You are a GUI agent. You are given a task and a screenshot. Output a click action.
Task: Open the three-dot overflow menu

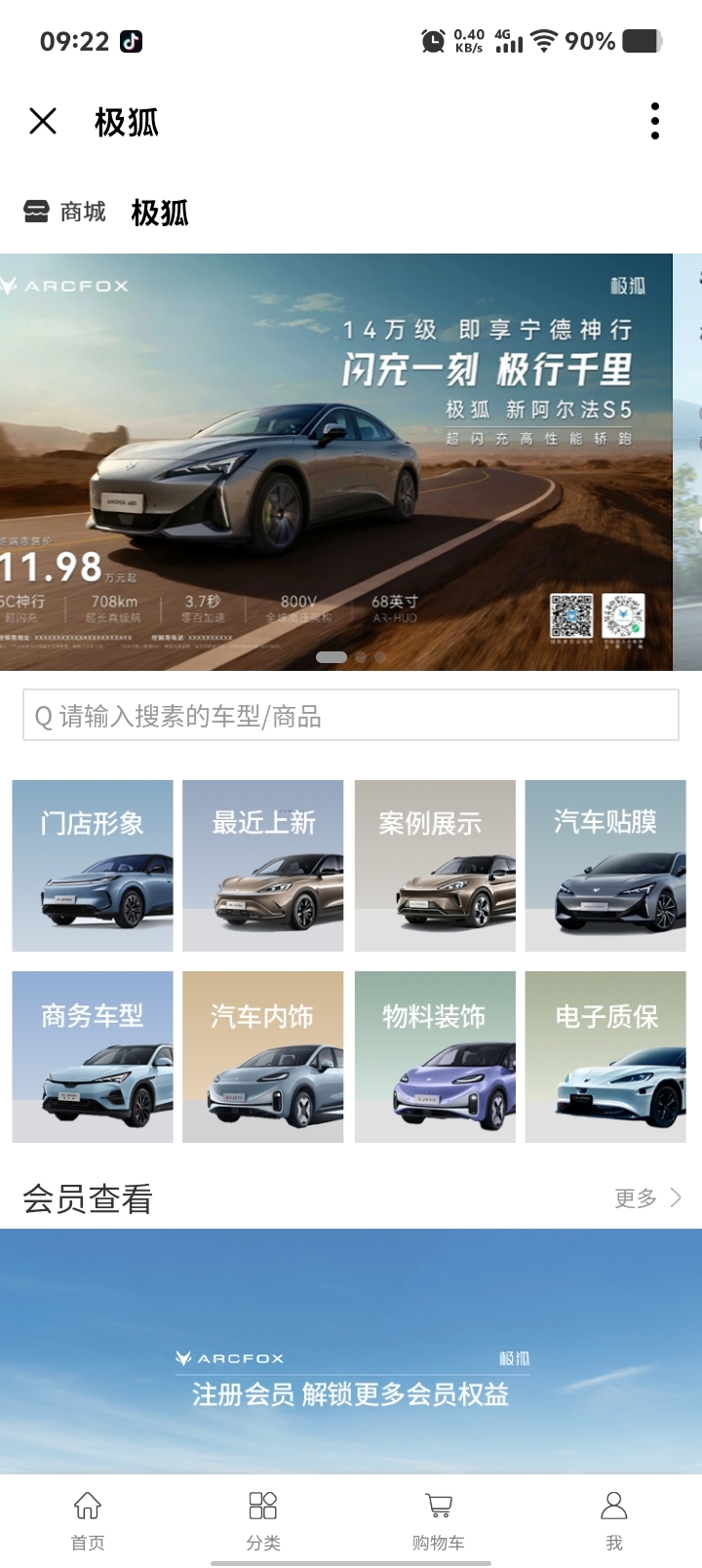(x=654, y=122)
